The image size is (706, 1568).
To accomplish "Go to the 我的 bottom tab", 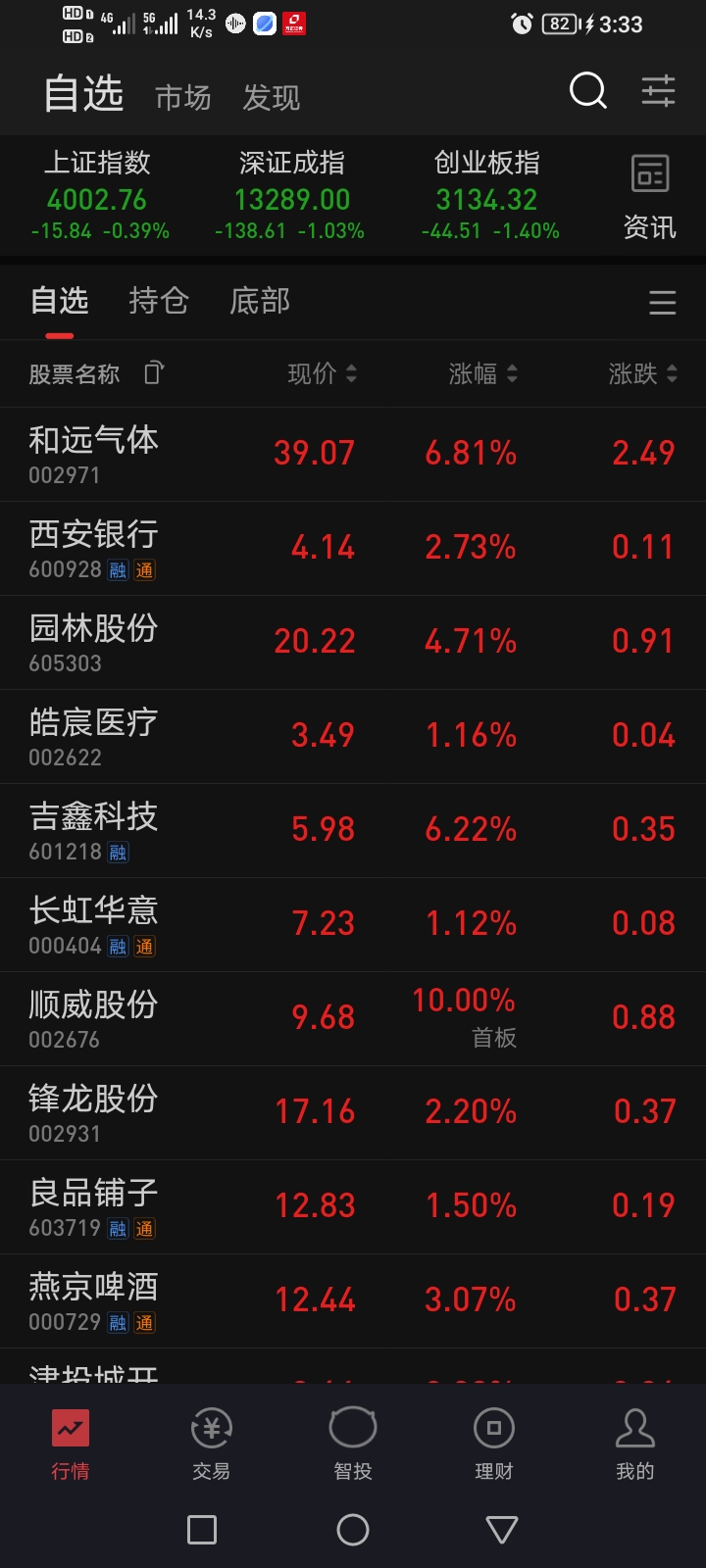I will pos(634,1444).
